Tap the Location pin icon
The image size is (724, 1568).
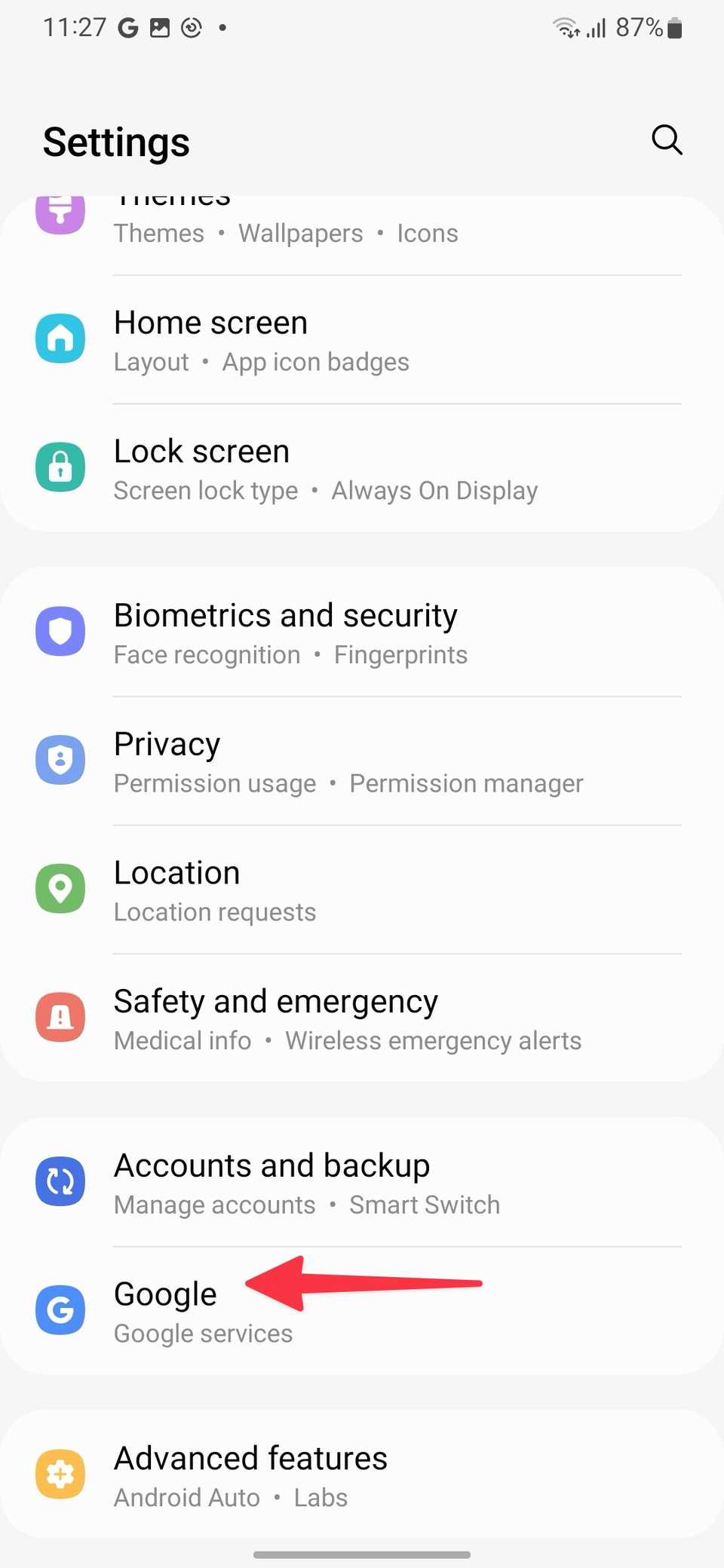pos(60,889)
